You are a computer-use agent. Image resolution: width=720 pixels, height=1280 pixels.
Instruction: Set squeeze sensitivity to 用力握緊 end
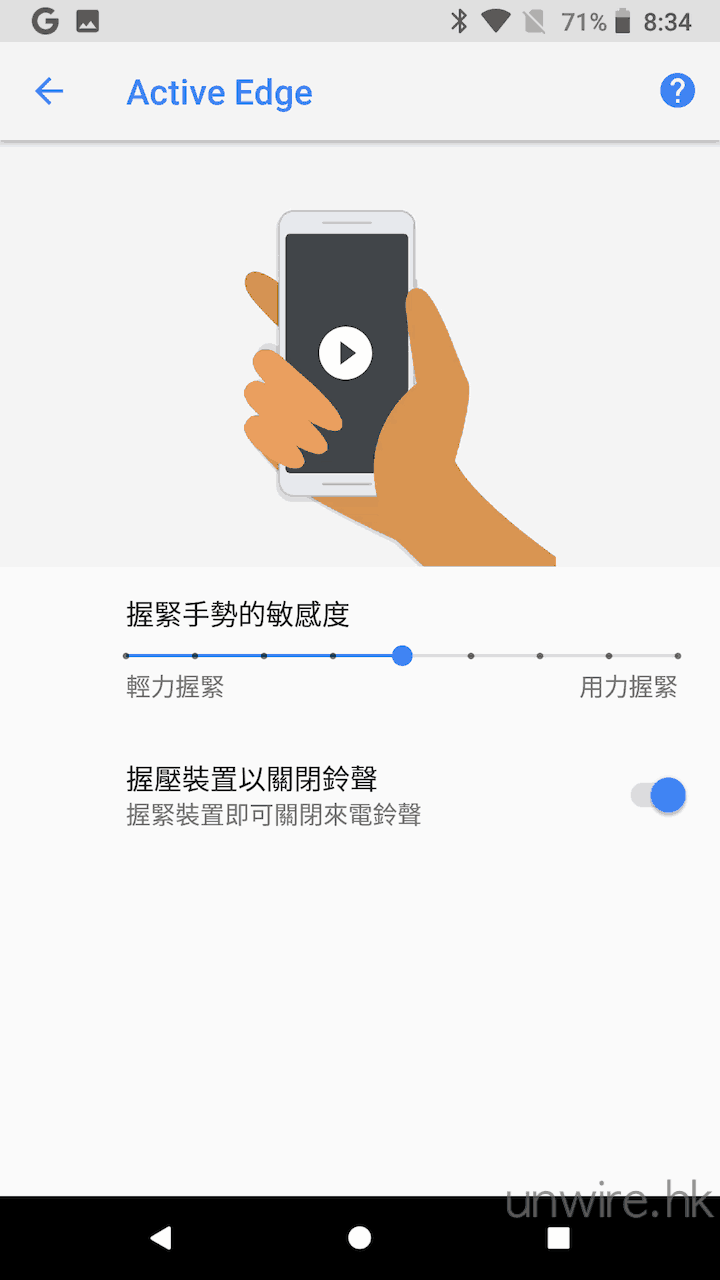(x=677, y=656)
